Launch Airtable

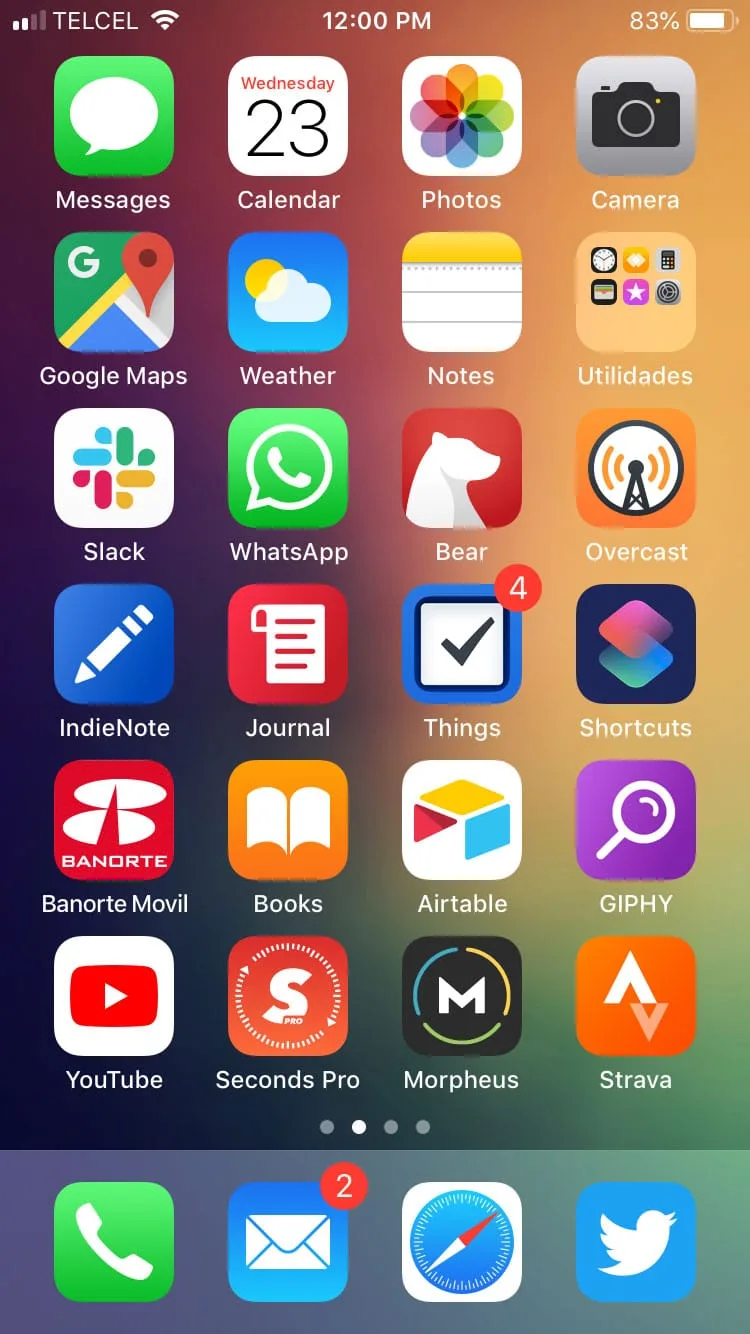coord(462,820)
